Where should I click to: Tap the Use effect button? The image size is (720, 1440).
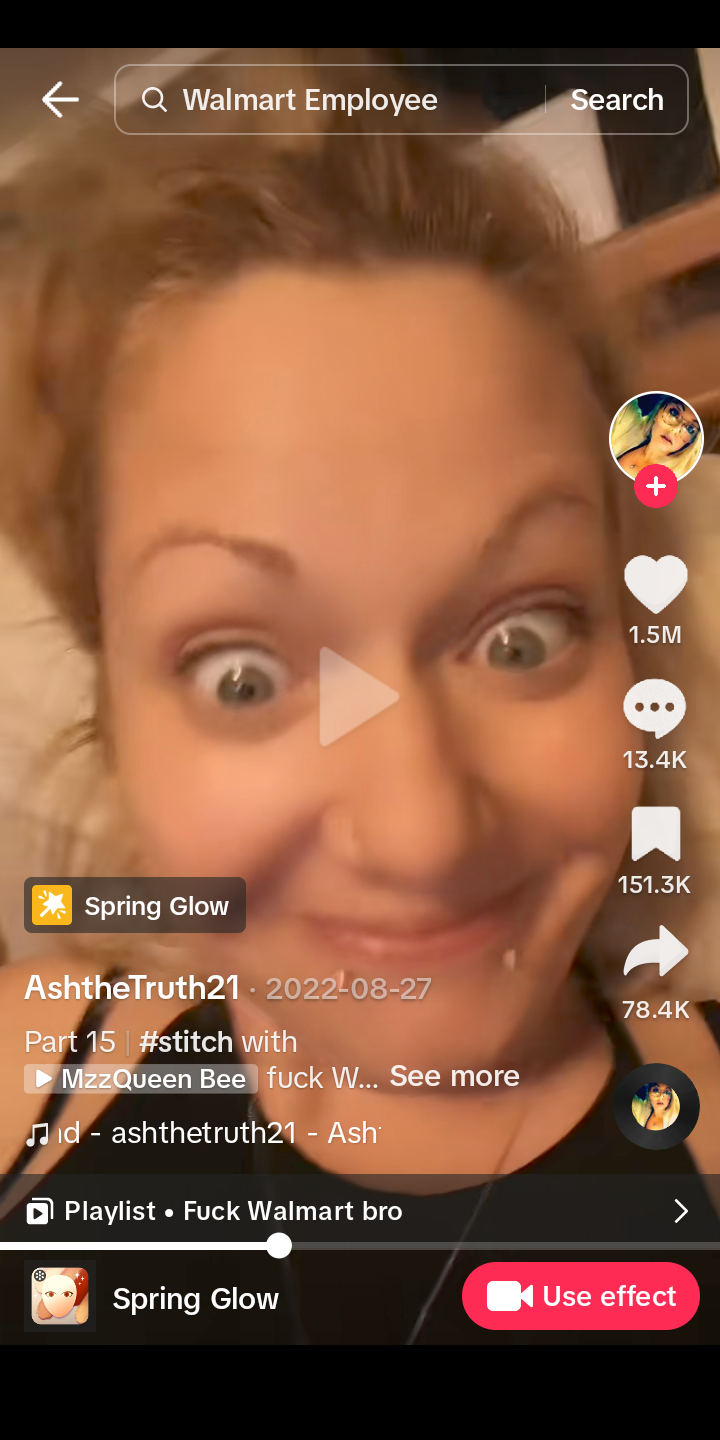pos(581,1296)
